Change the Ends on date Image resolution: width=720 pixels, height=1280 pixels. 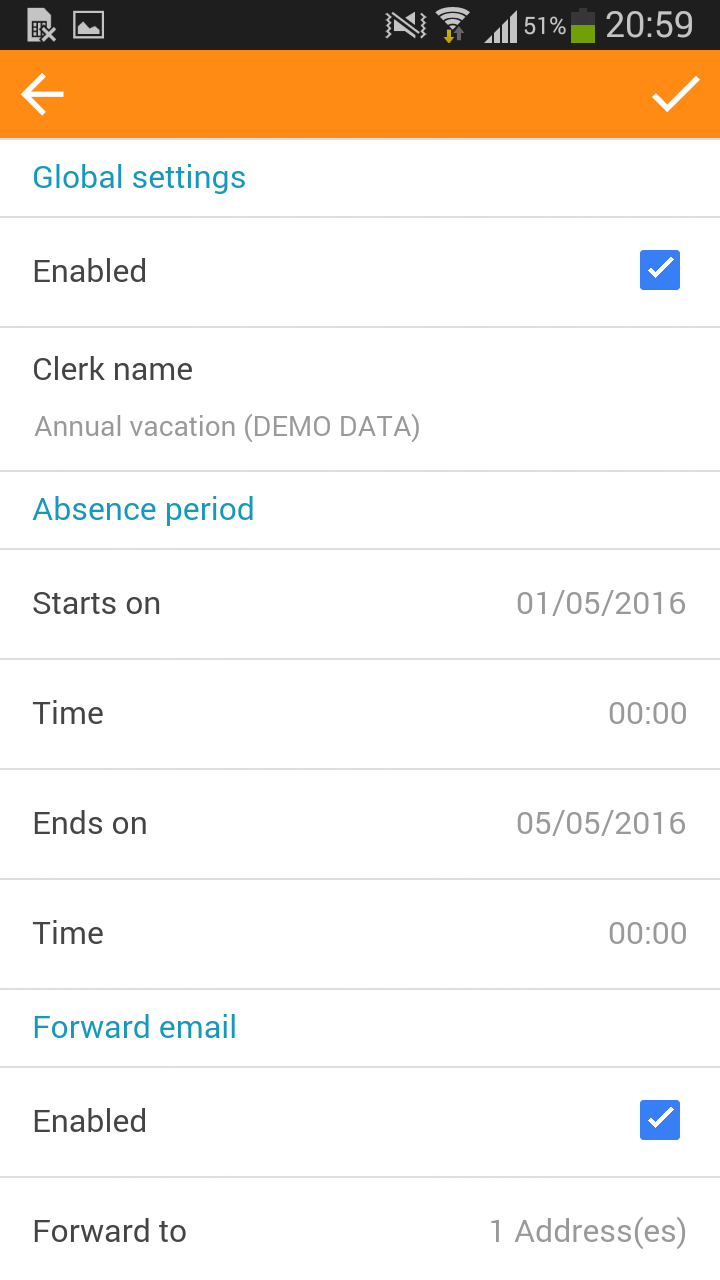(360, 824)
